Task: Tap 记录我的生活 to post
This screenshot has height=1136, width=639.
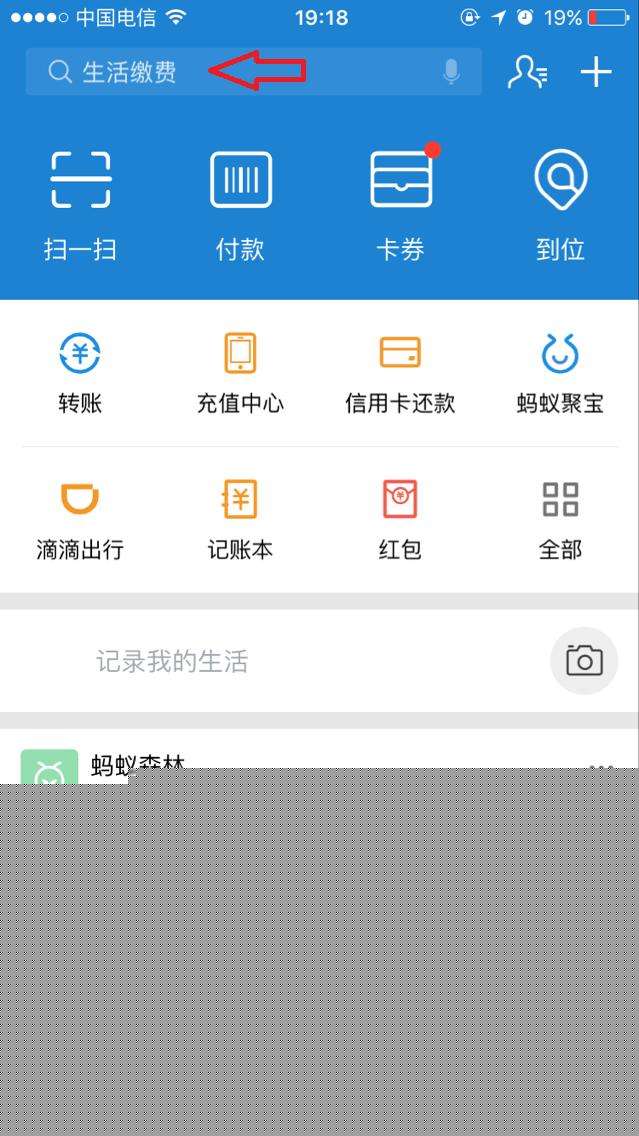Action: click(x=172, y=661)
